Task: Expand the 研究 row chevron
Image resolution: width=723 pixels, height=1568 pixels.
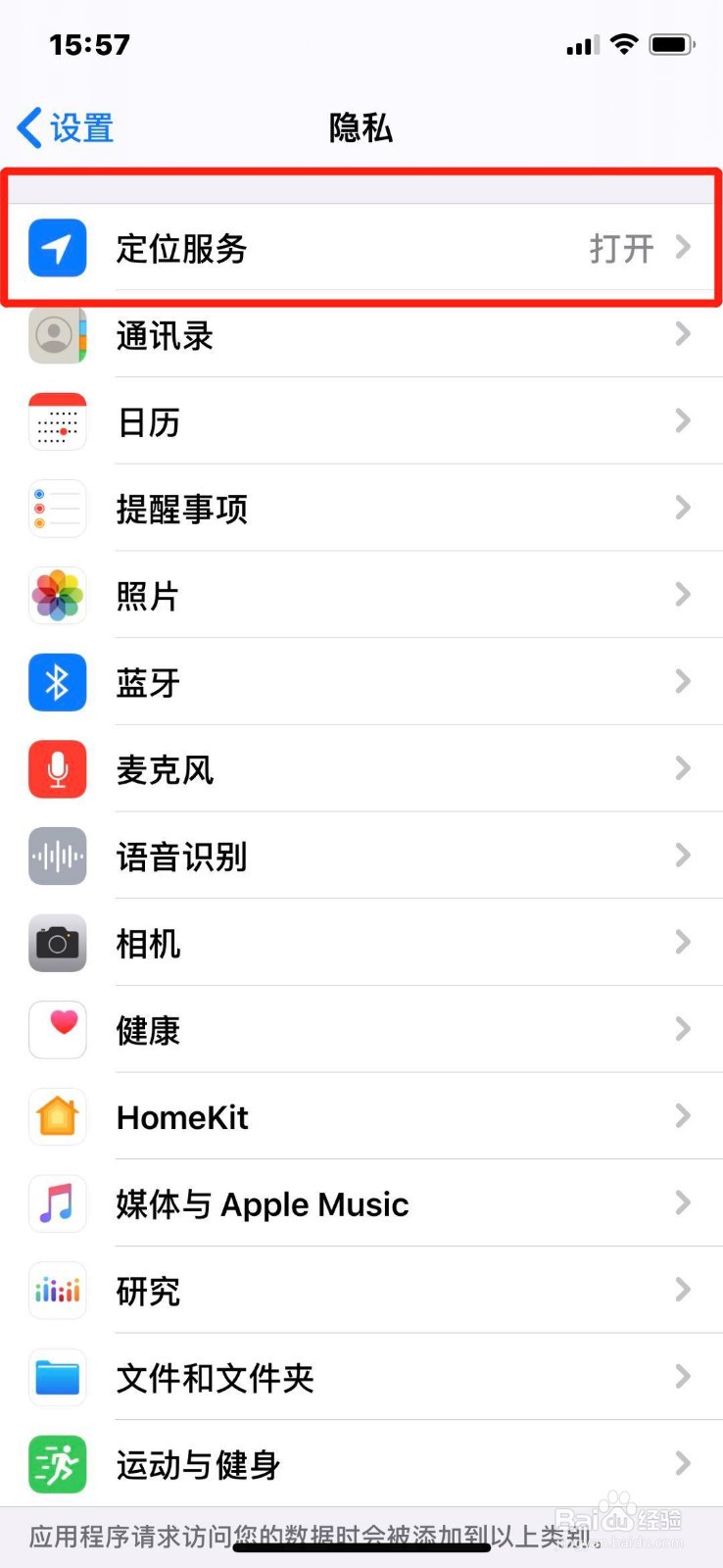Action: click(683, 1291)
